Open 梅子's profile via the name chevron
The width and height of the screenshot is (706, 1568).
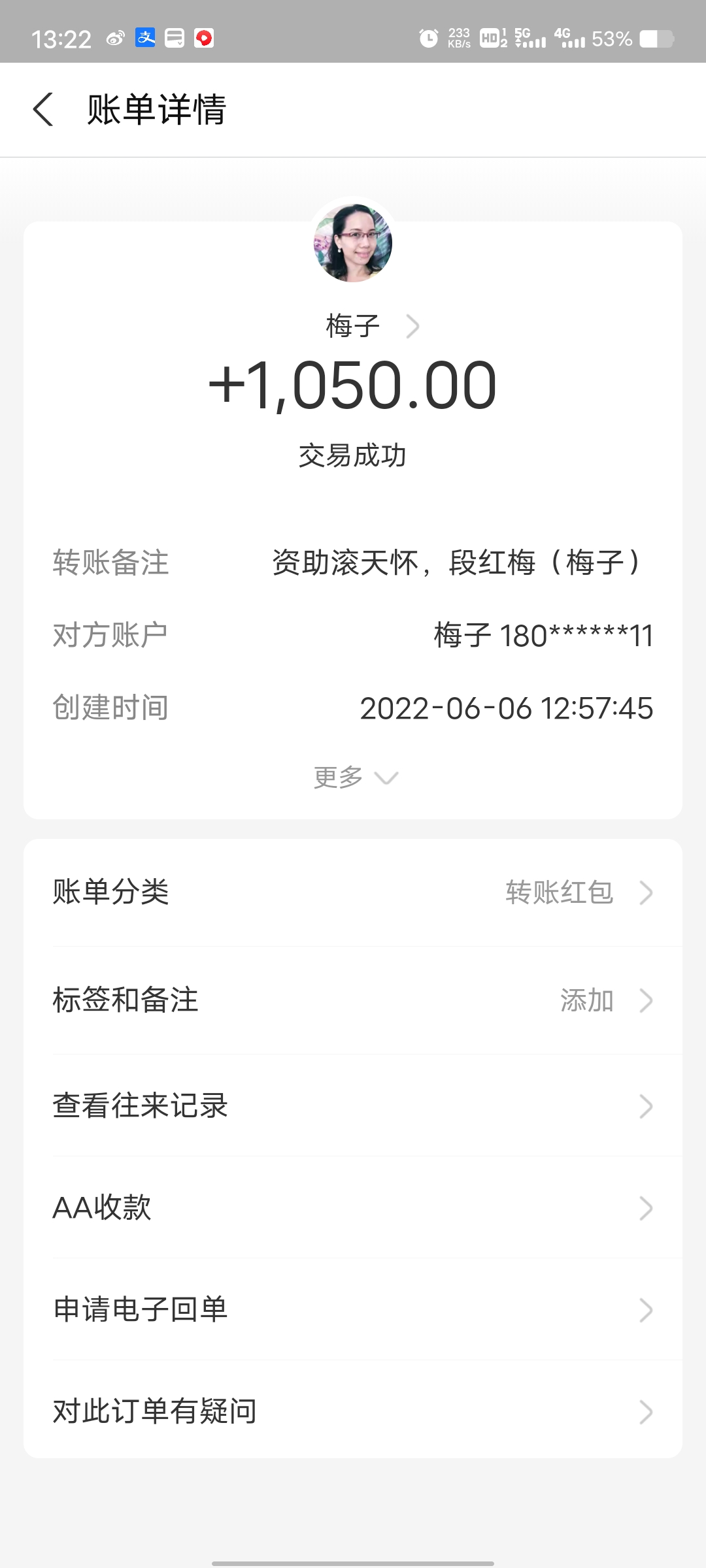click(412, 325)
